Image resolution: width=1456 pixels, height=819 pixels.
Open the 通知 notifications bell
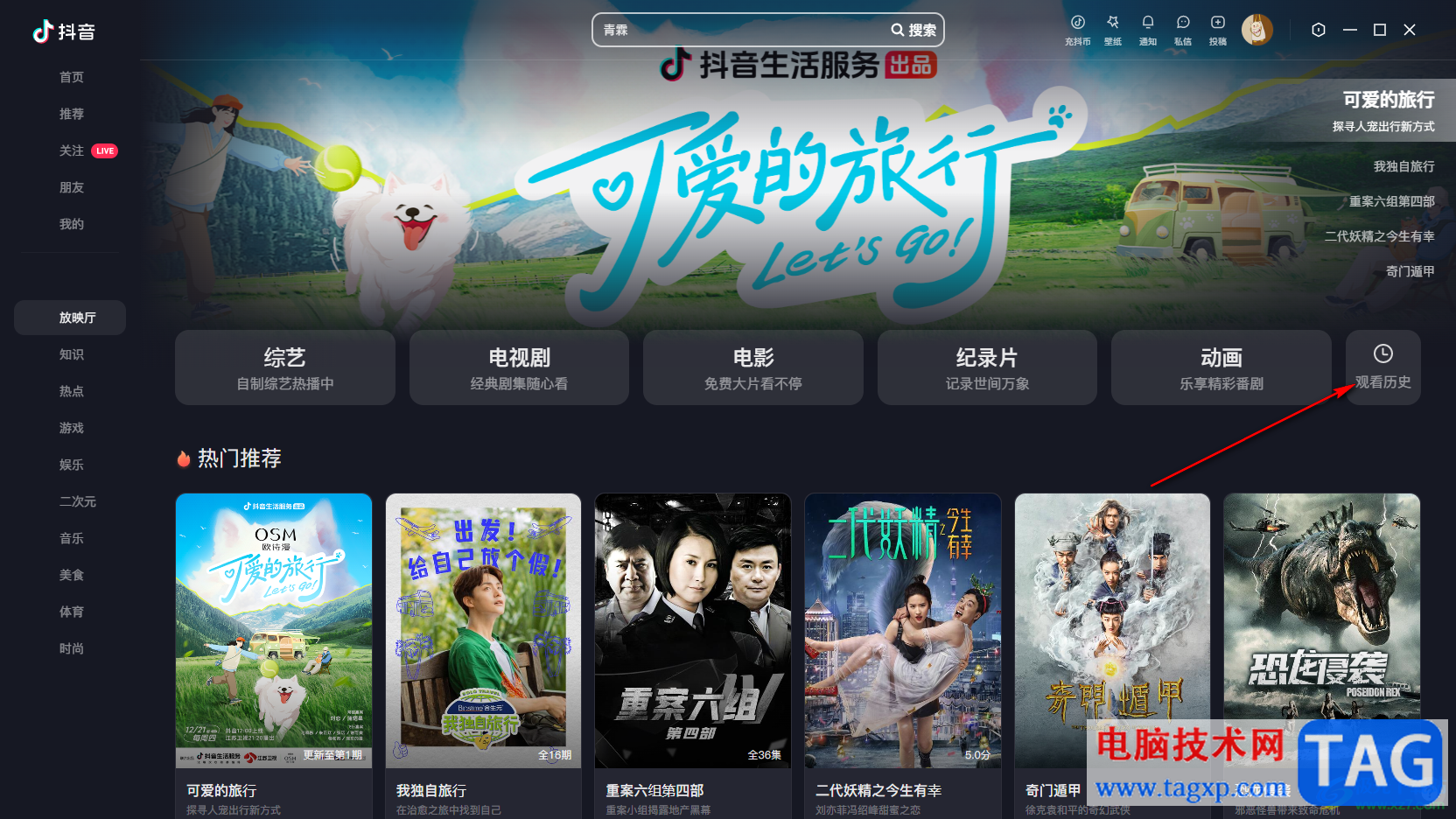1147,29
